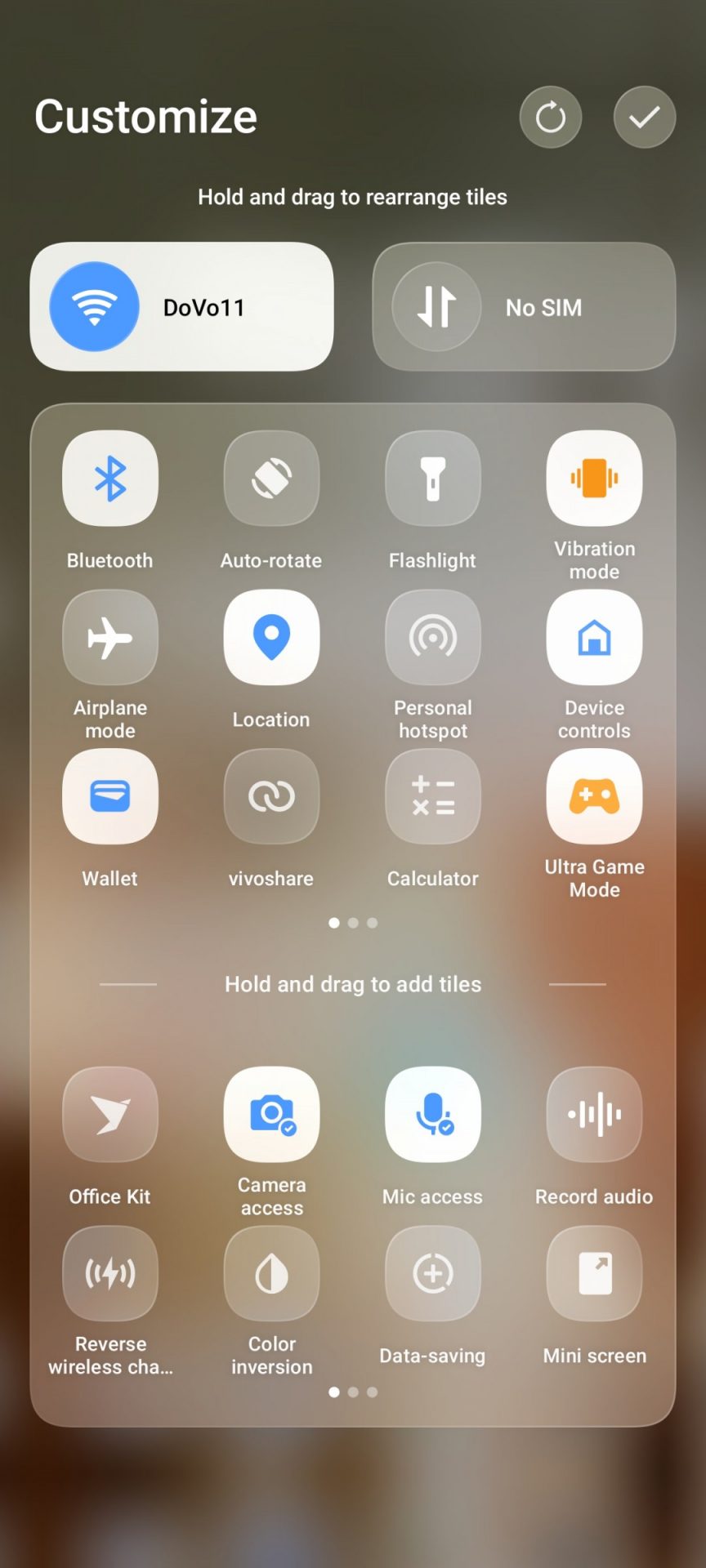The image size is (706, 1568).
Task: Tap the Airplane mode tile
Action: [x=110, y=637]
